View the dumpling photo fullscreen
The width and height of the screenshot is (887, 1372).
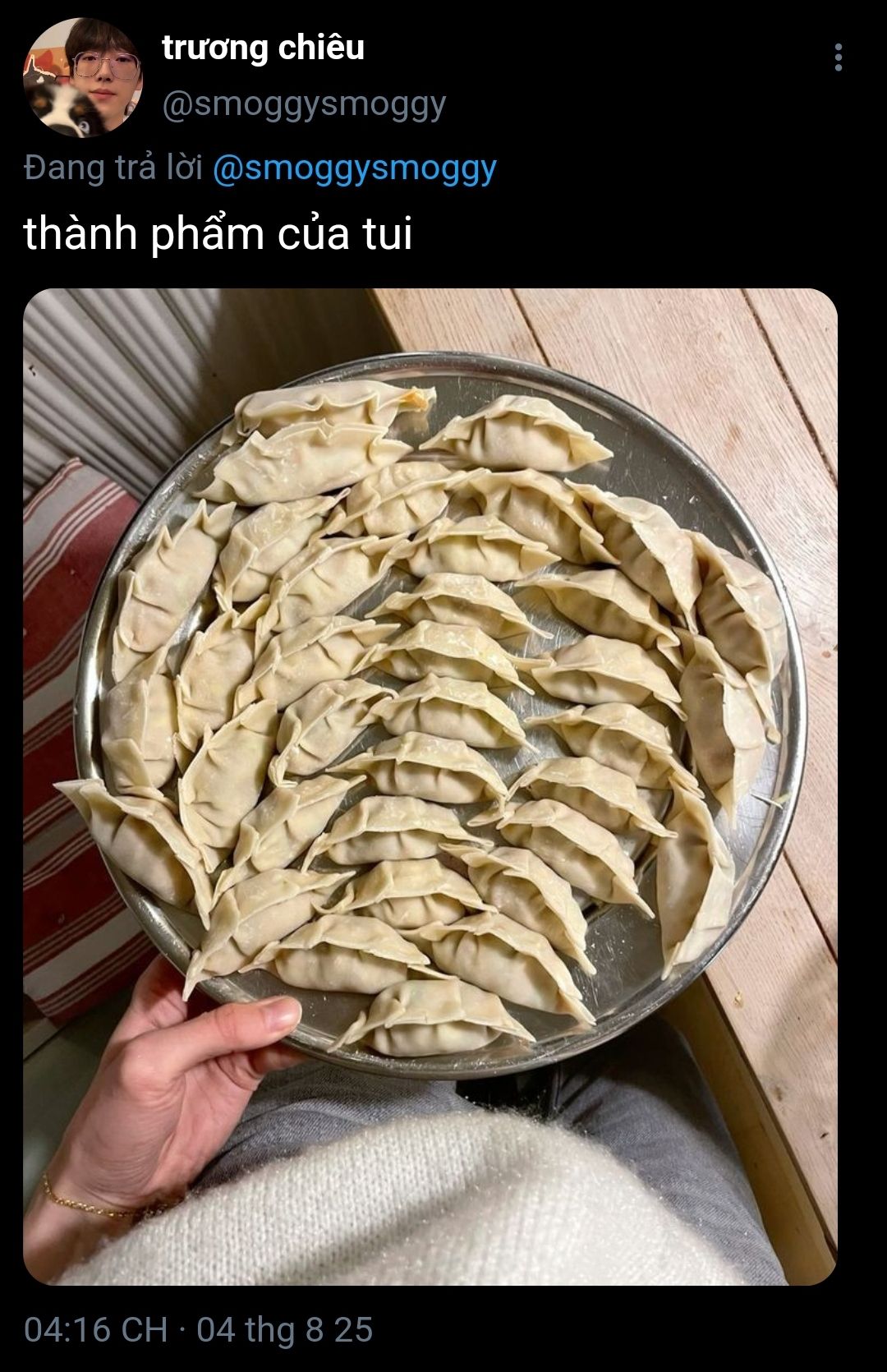coord(430,785)
